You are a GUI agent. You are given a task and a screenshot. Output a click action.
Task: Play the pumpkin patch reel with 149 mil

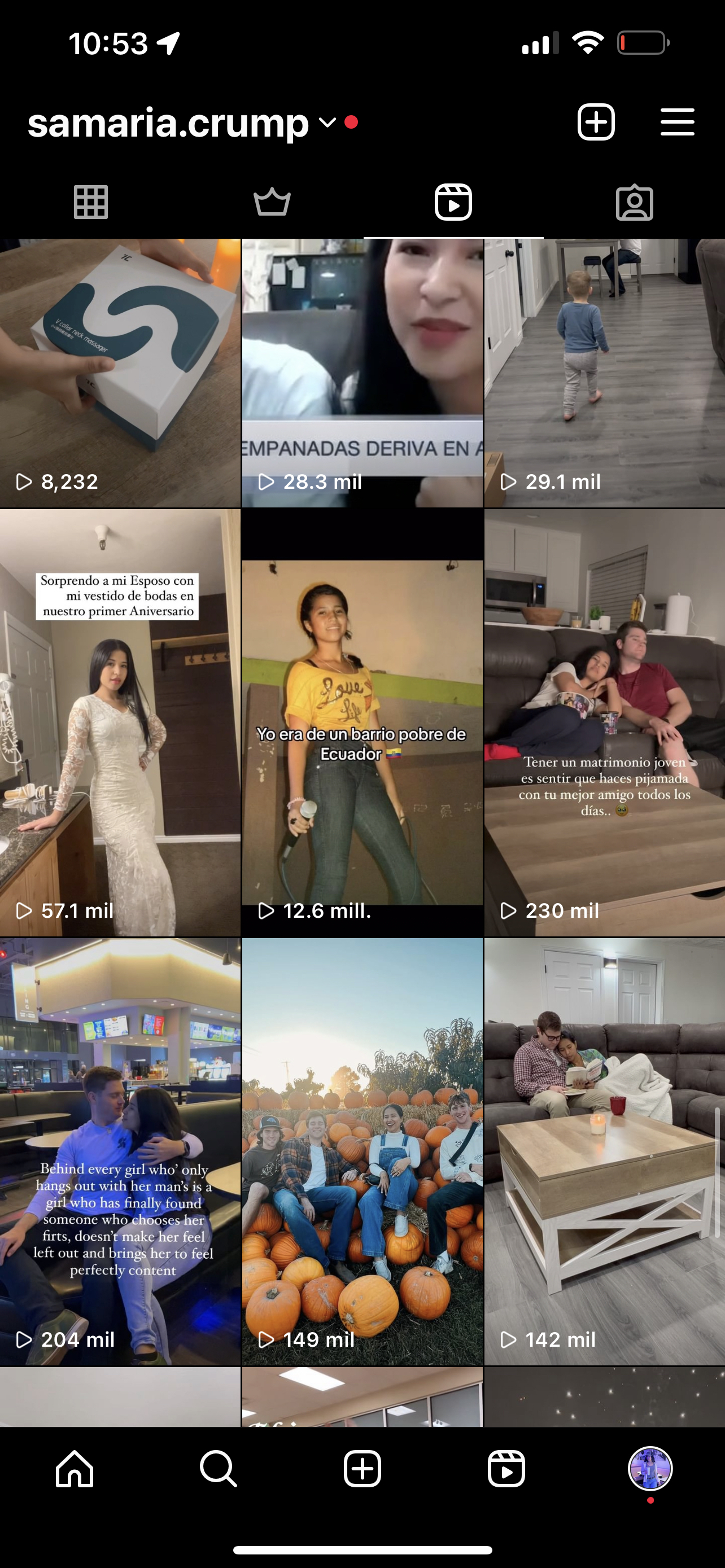[362, 1151]
